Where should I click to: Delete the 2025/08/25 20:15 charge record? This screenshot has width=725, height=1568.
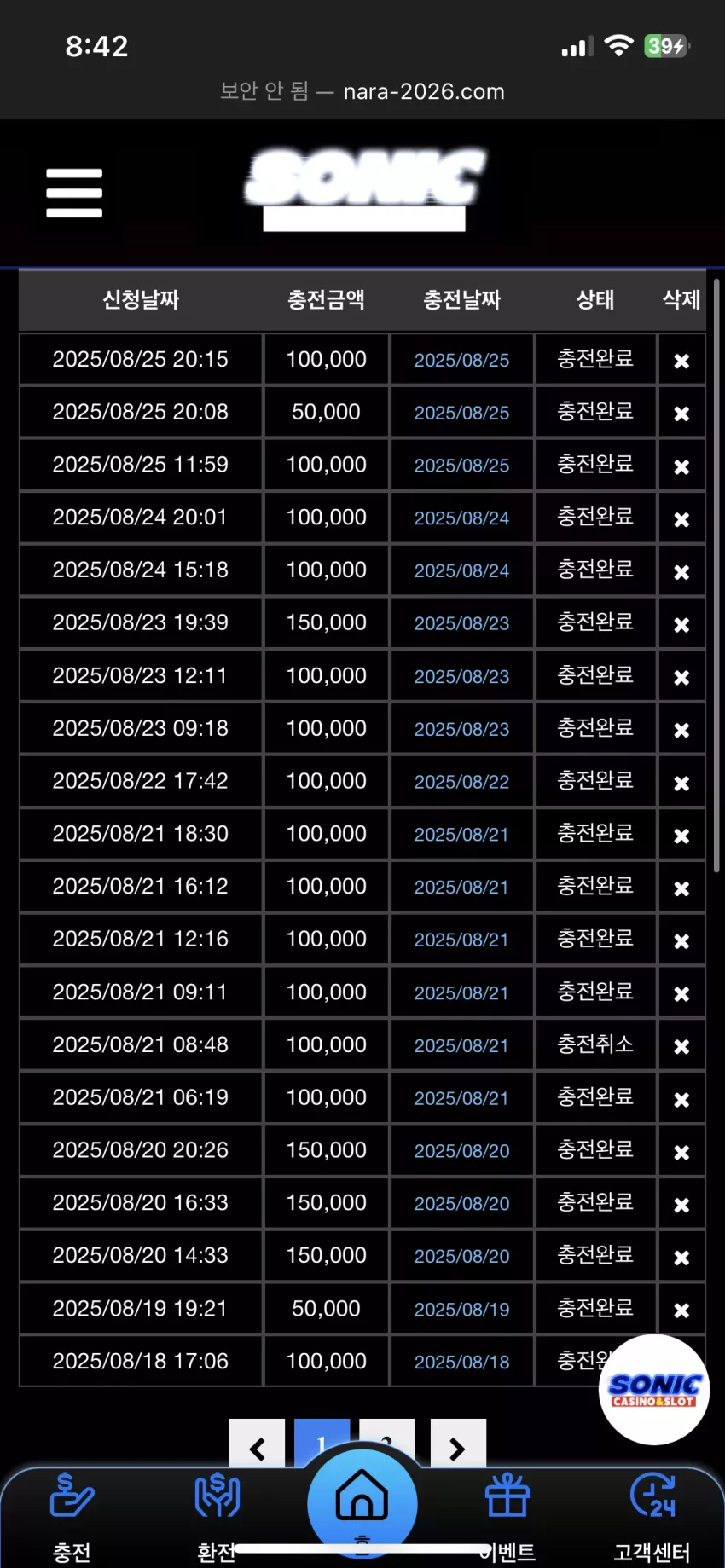[x=681, y=361]
